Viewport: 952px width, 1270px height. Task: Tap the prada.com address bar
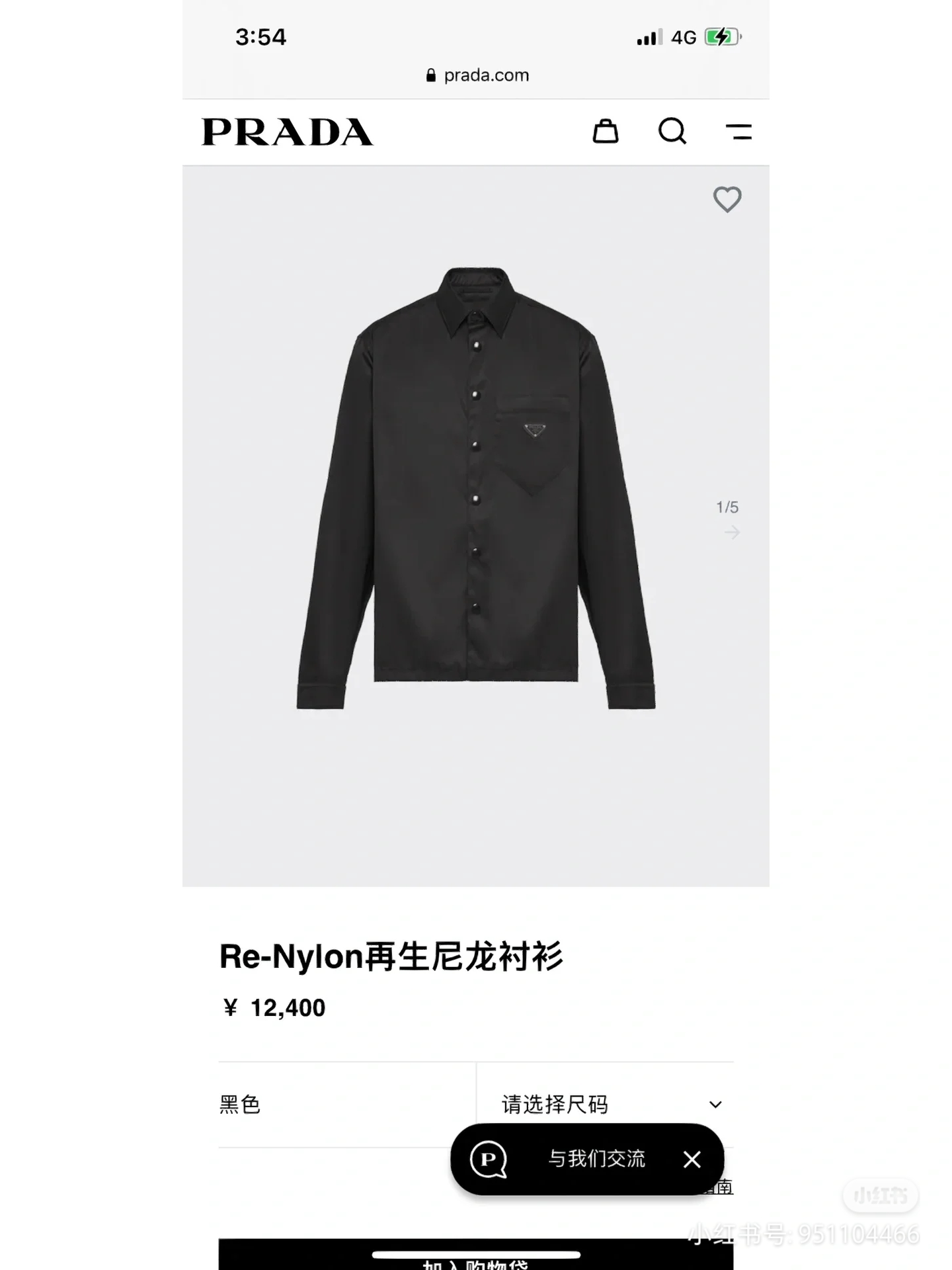tap(477, 75)
